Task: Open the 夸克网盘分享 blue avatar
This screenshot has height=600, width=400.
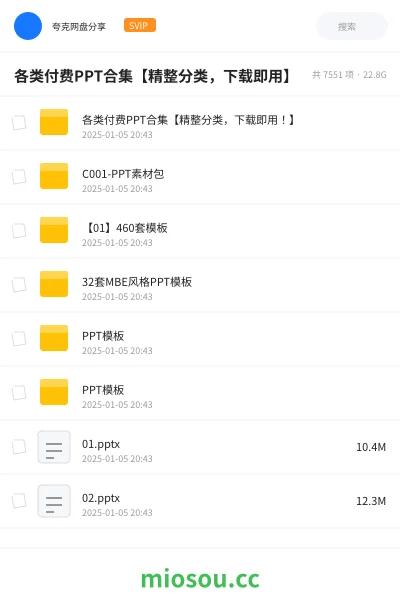Action: 28,26
